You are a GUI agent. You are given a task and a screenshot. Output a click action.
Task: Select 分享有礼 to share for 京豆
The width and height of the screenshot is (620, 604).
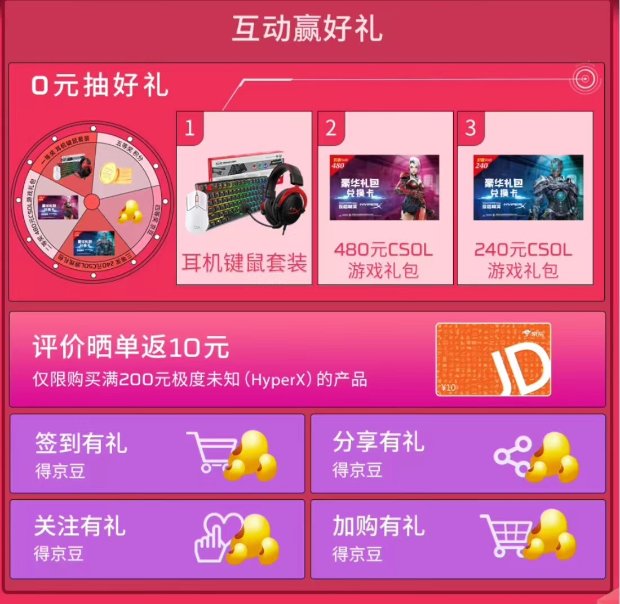pyautogui.click(x=458, y=453)
